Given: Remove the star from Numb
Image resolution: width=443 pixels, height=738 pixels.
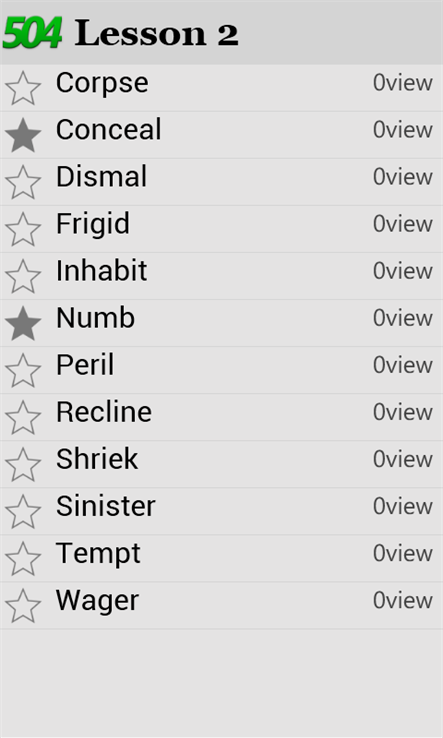Looking at the screenshot, I should click(23, 323).
